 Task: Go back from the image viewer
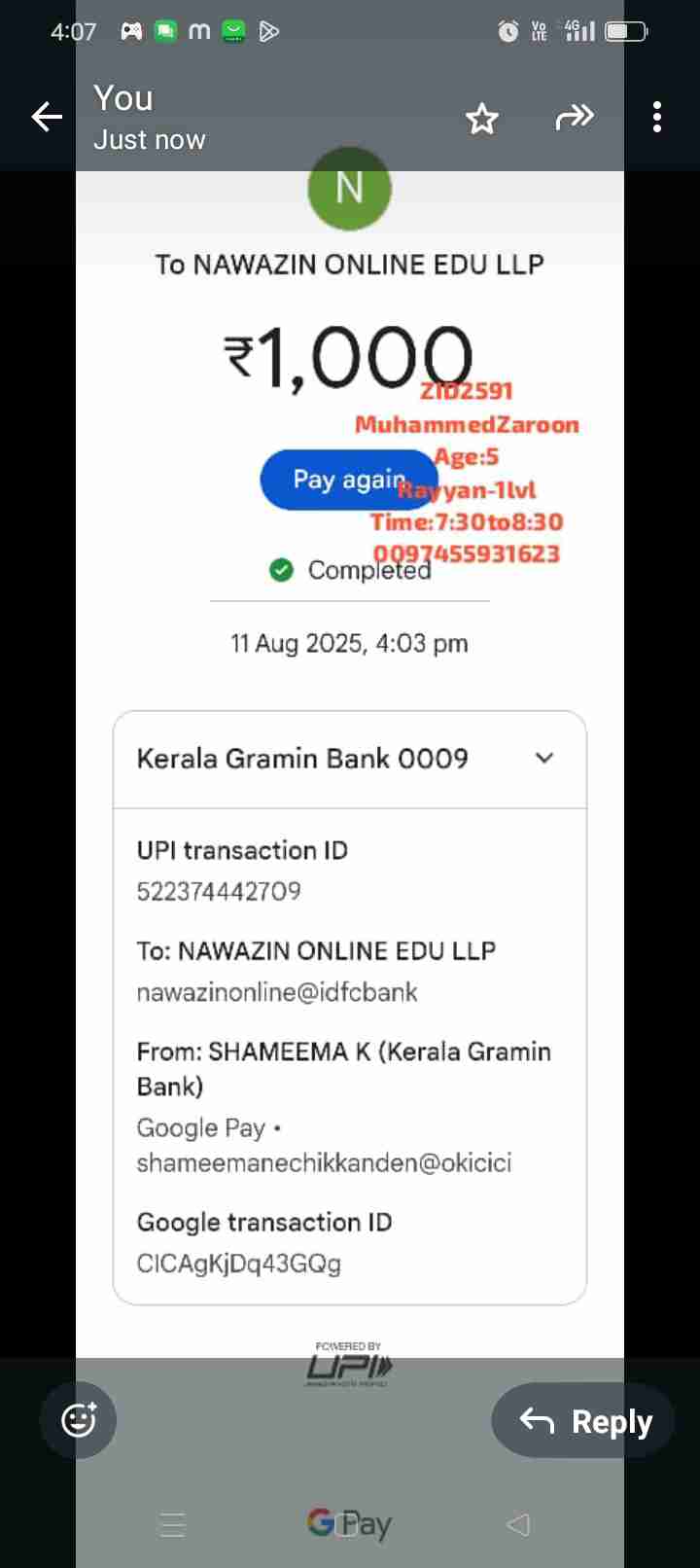pyautogui.click(x=47, y=118)
